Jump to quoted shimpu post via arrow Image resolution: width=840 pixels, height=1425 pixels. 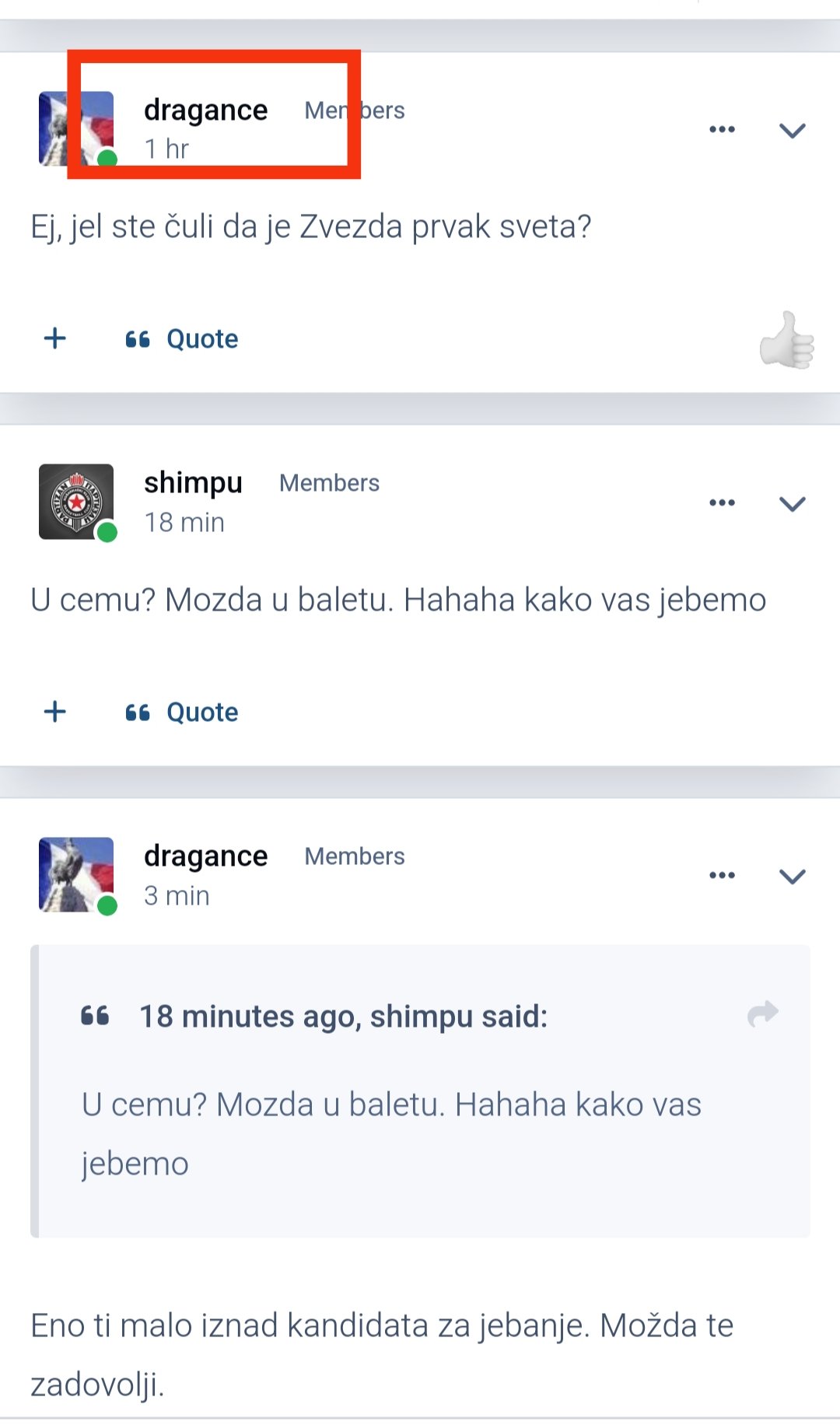click(x=762, y=1014)
